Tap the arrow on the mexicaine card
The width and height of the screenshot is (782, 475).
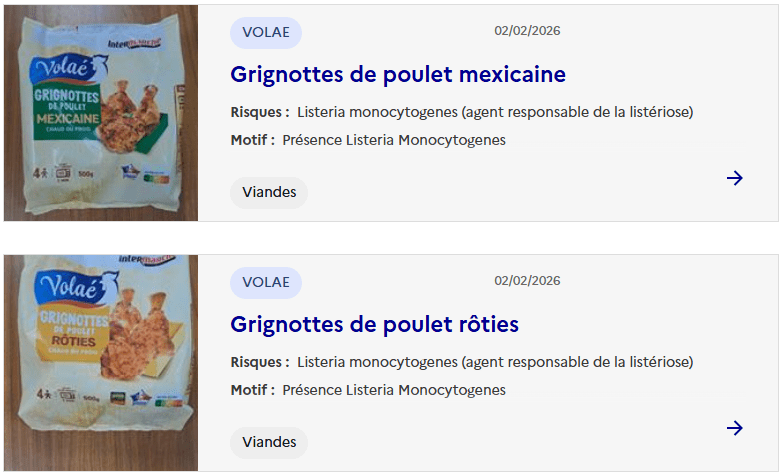[735, 178]
